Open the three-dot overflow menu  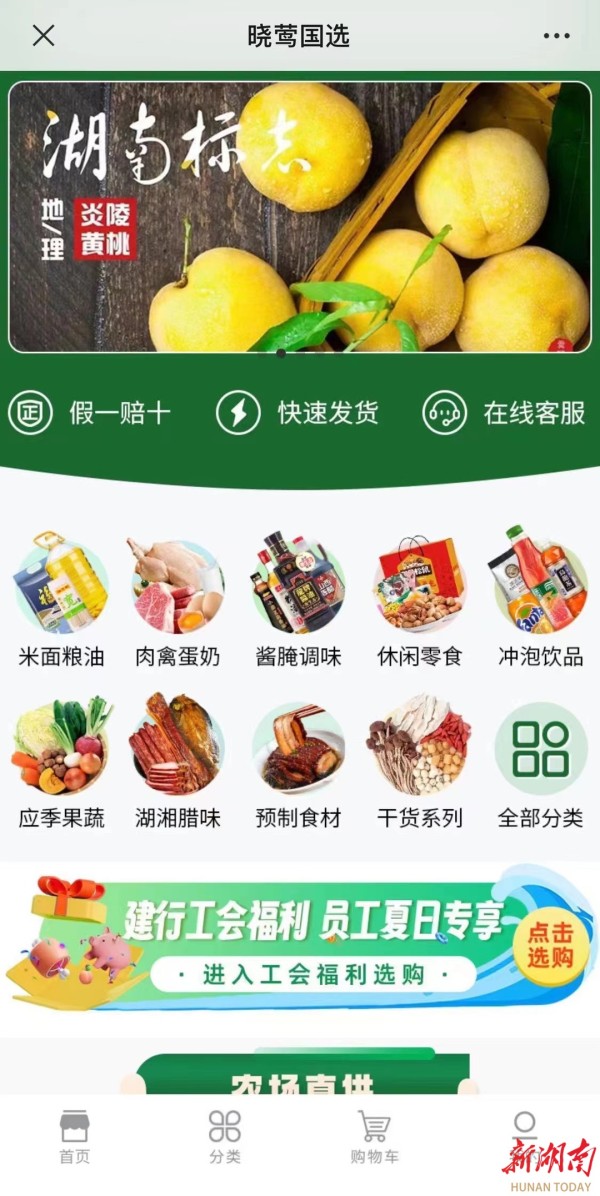coord(557,36)
